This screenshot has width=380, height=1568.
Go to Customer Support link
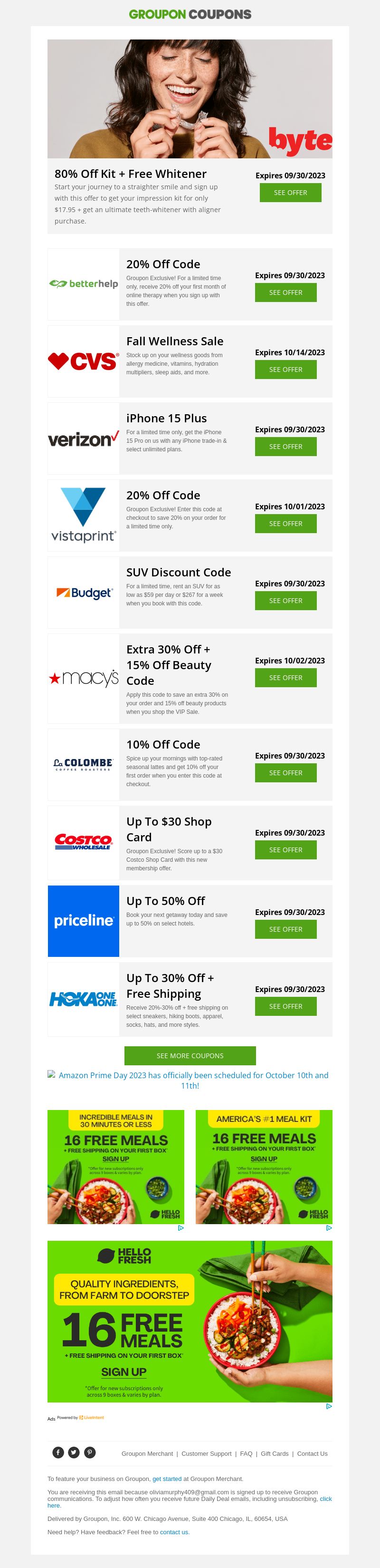(206, 1453)
